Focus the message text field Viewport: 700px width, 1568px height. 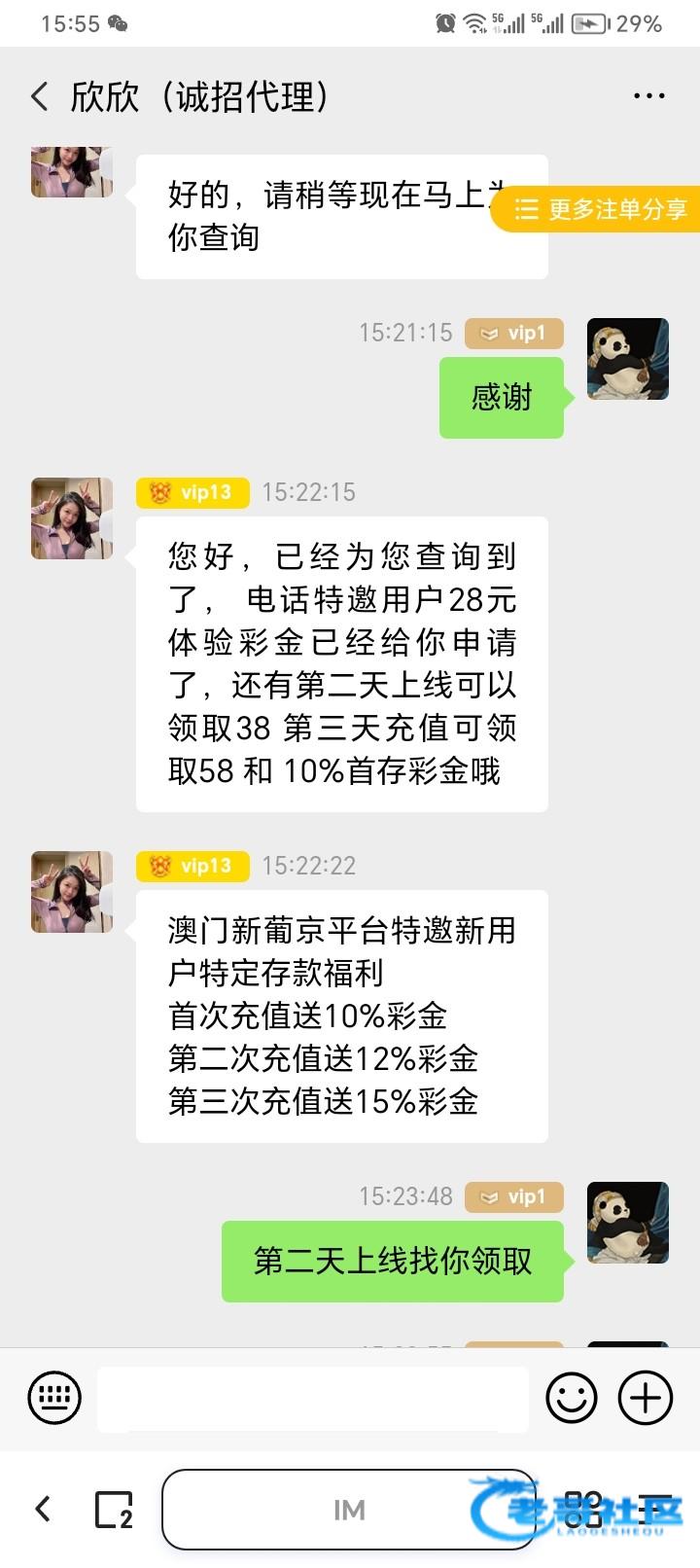pos(313,1399)
